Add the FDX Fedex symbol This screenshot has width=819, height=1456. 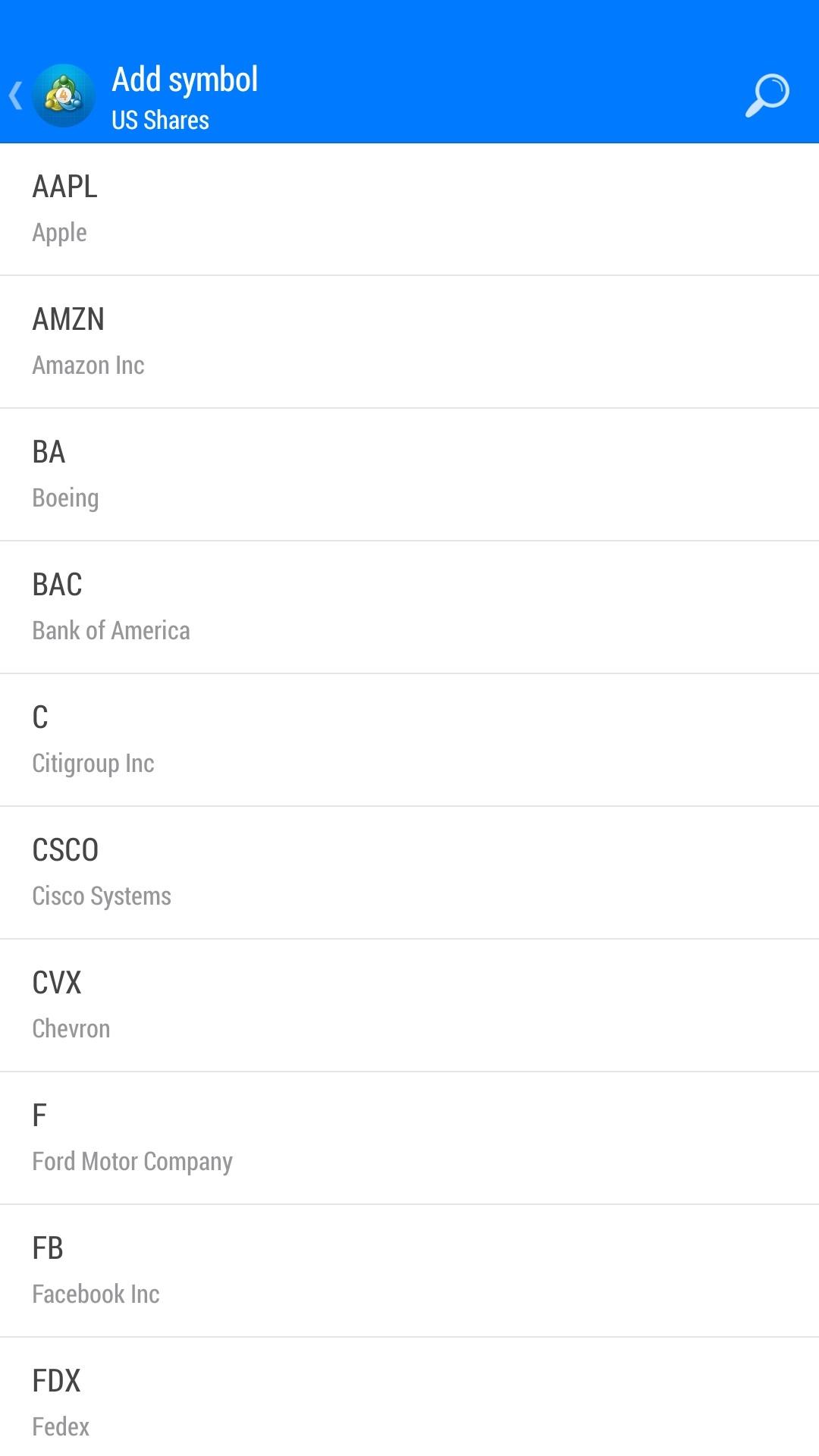click(409, 1397)
